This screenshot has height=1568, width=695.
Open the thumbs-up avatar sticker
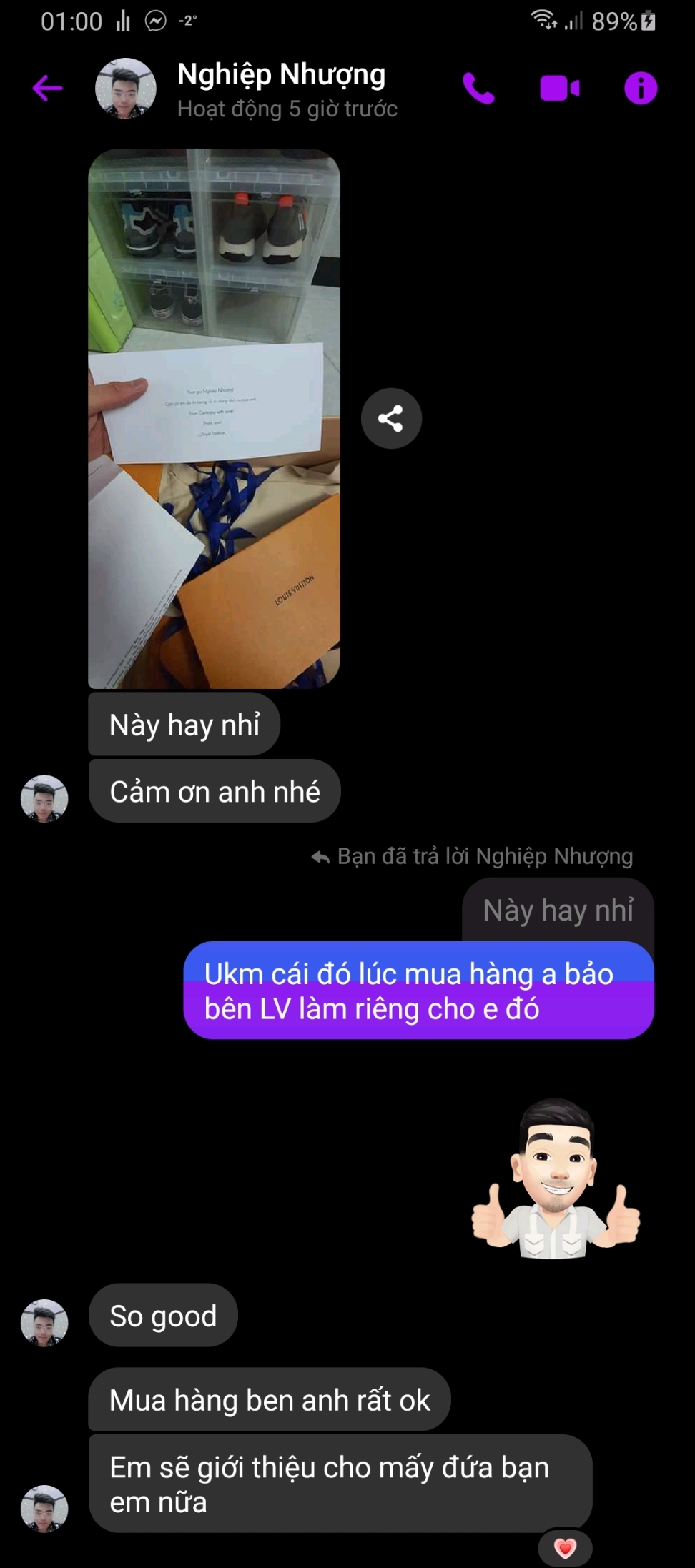(556, 1180)
